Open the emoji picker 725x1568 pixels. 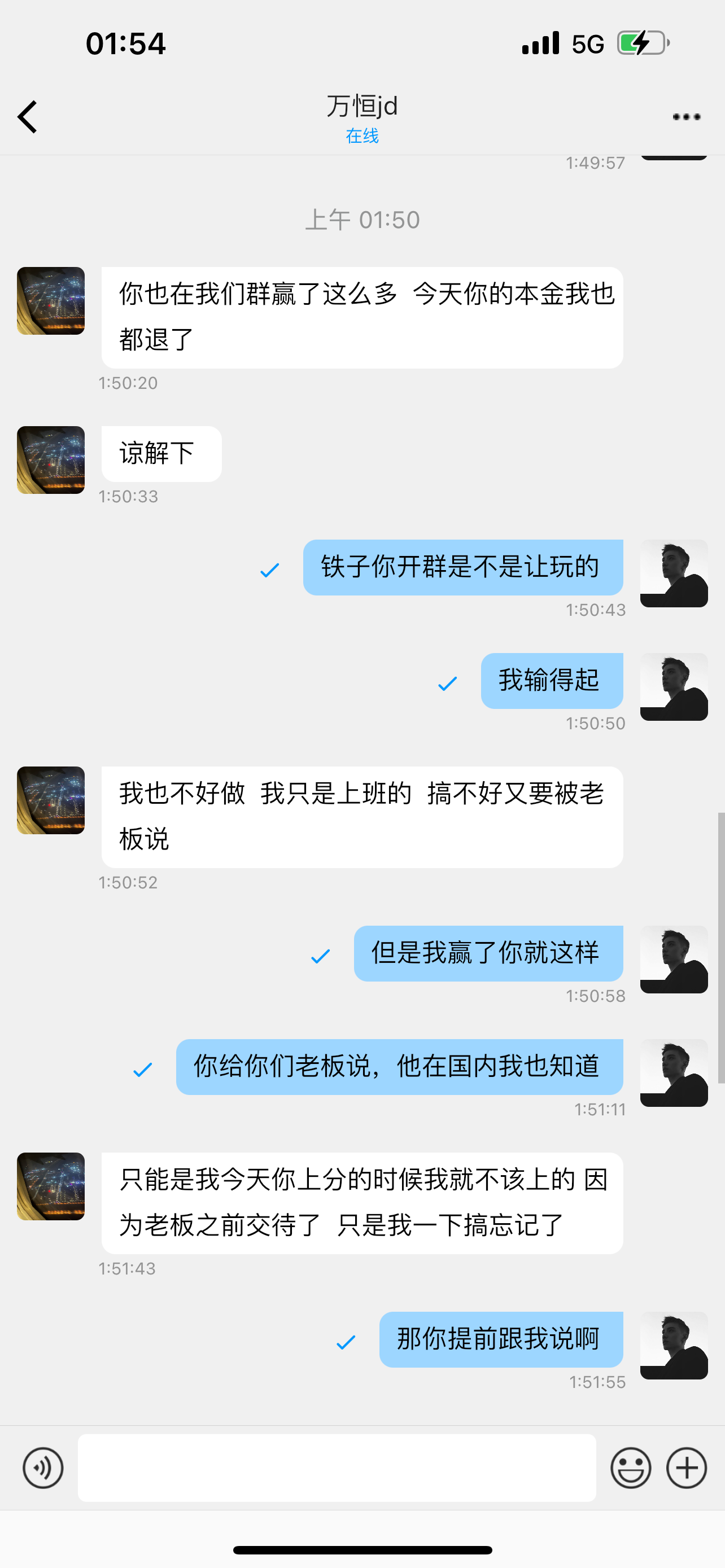point(631,1468)
